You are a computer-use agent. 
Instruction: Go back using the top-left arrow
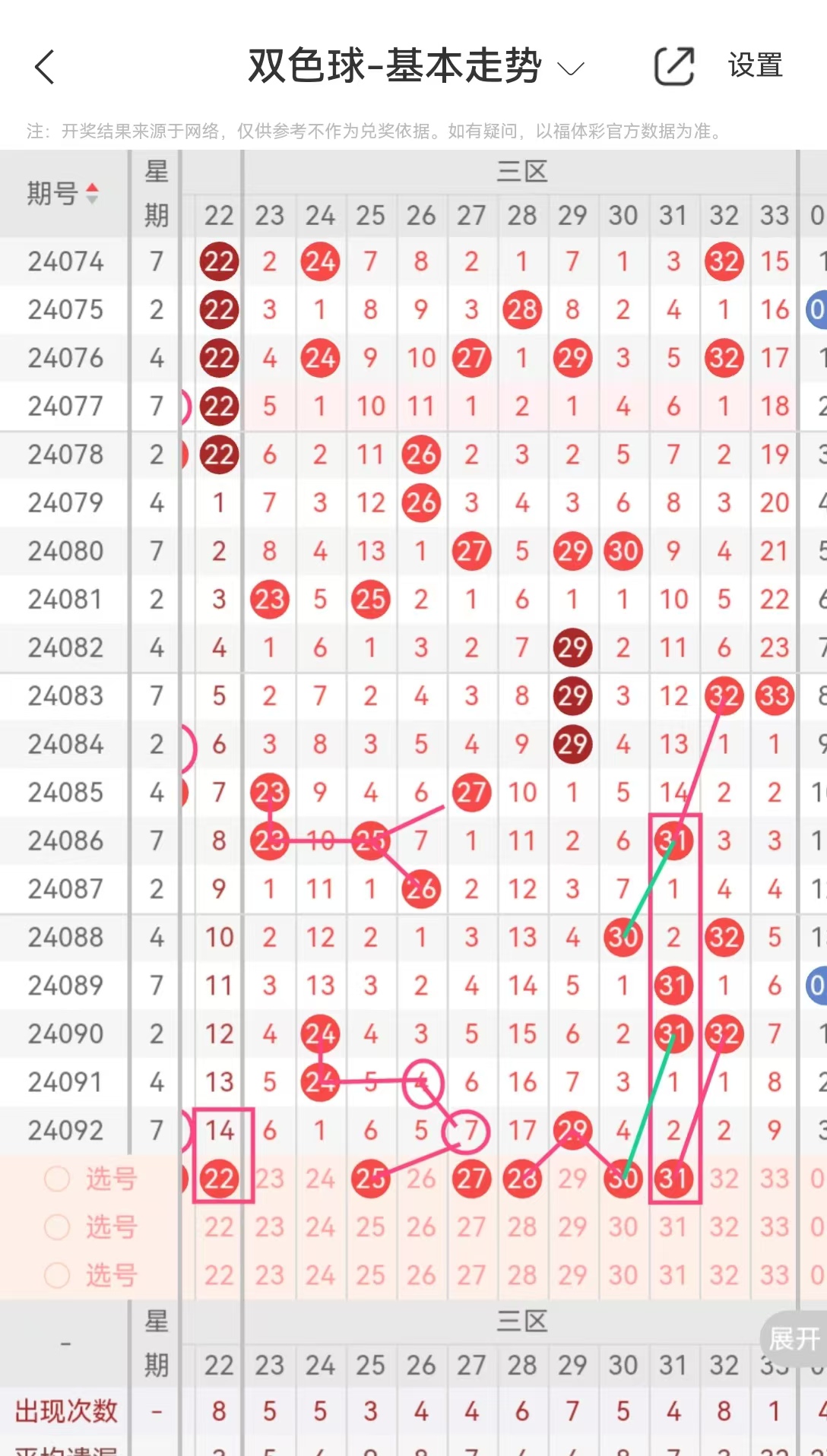pyautogui.click(x=45, y=67)
